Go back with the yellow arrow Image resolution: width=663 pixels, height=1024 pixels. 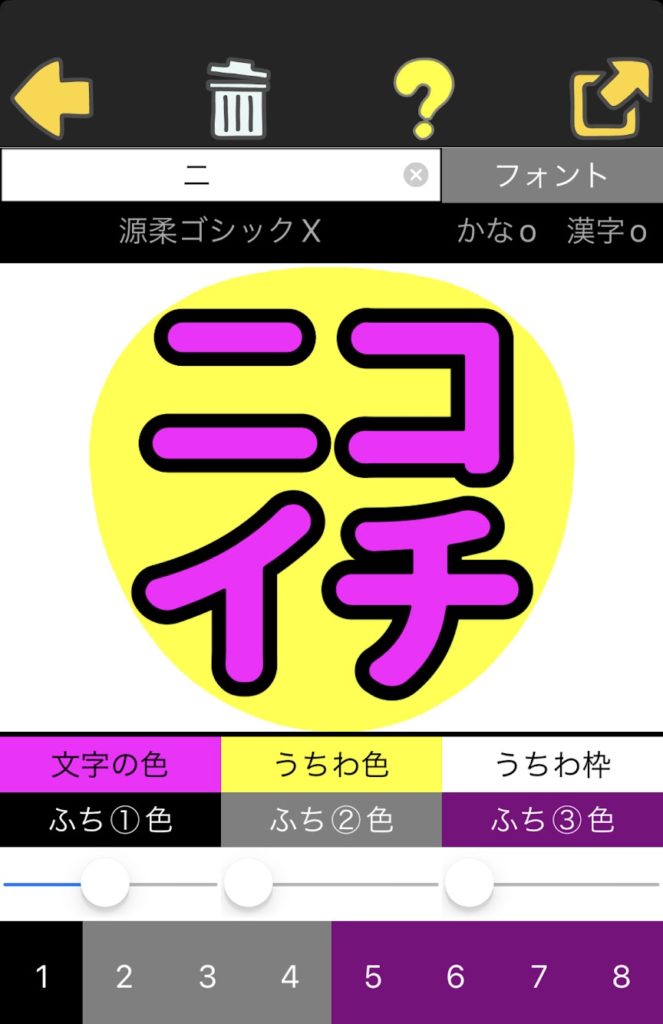coord(52,98)
